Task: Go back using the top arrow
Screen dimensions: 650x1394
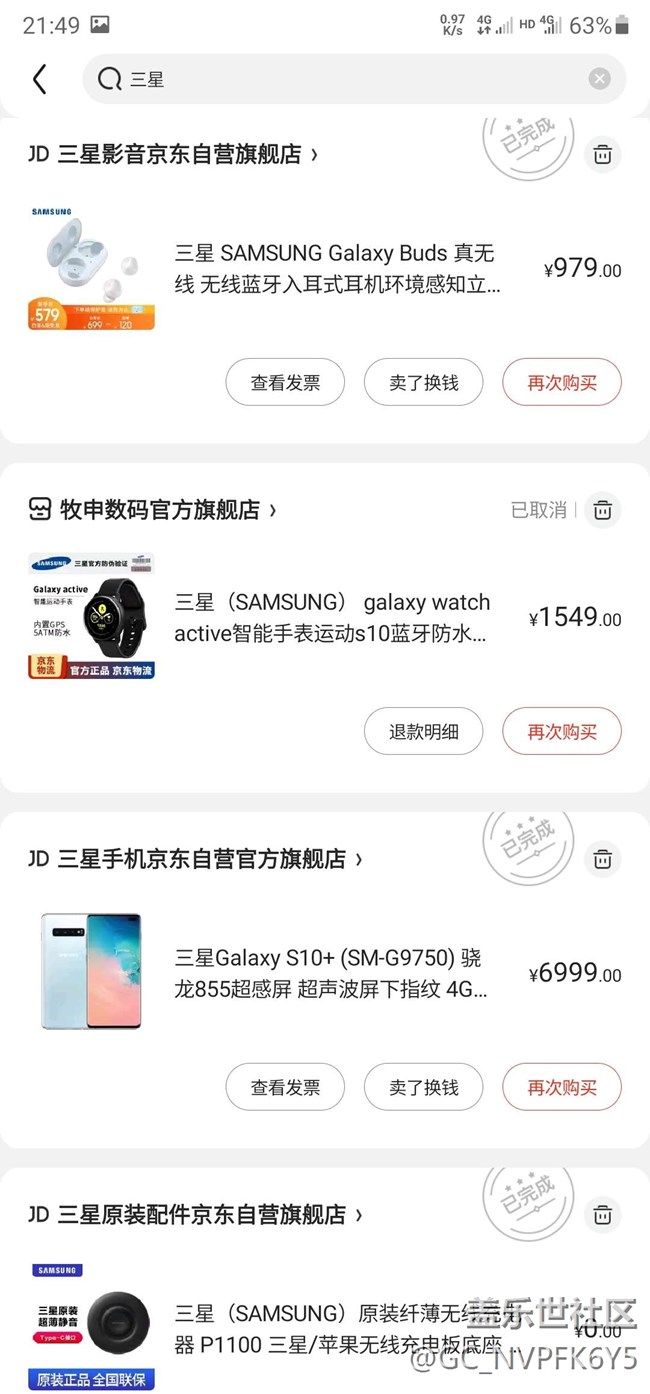Action: tap(40, 79)
